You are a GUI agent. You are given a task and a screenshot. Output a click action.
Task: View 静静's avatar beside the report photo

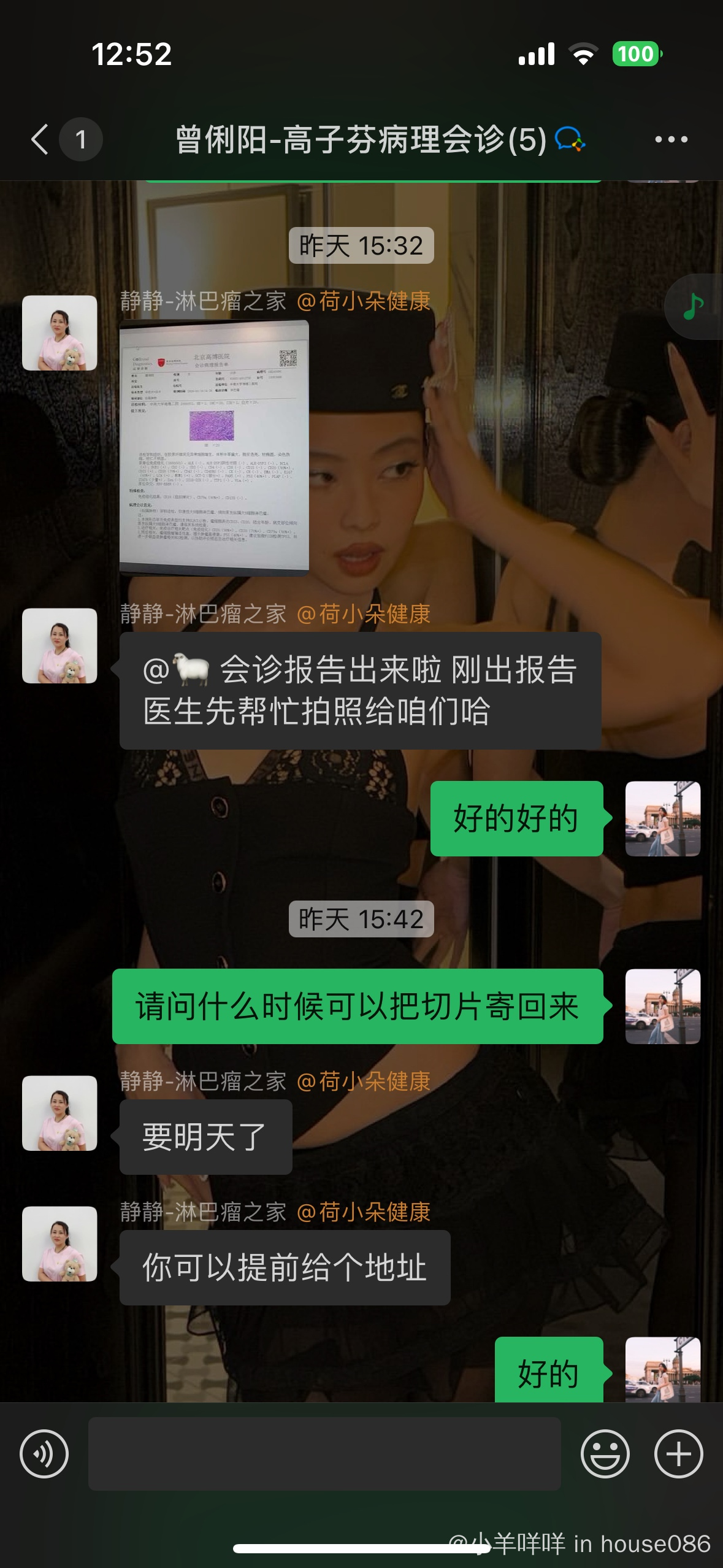coord(59,333)
